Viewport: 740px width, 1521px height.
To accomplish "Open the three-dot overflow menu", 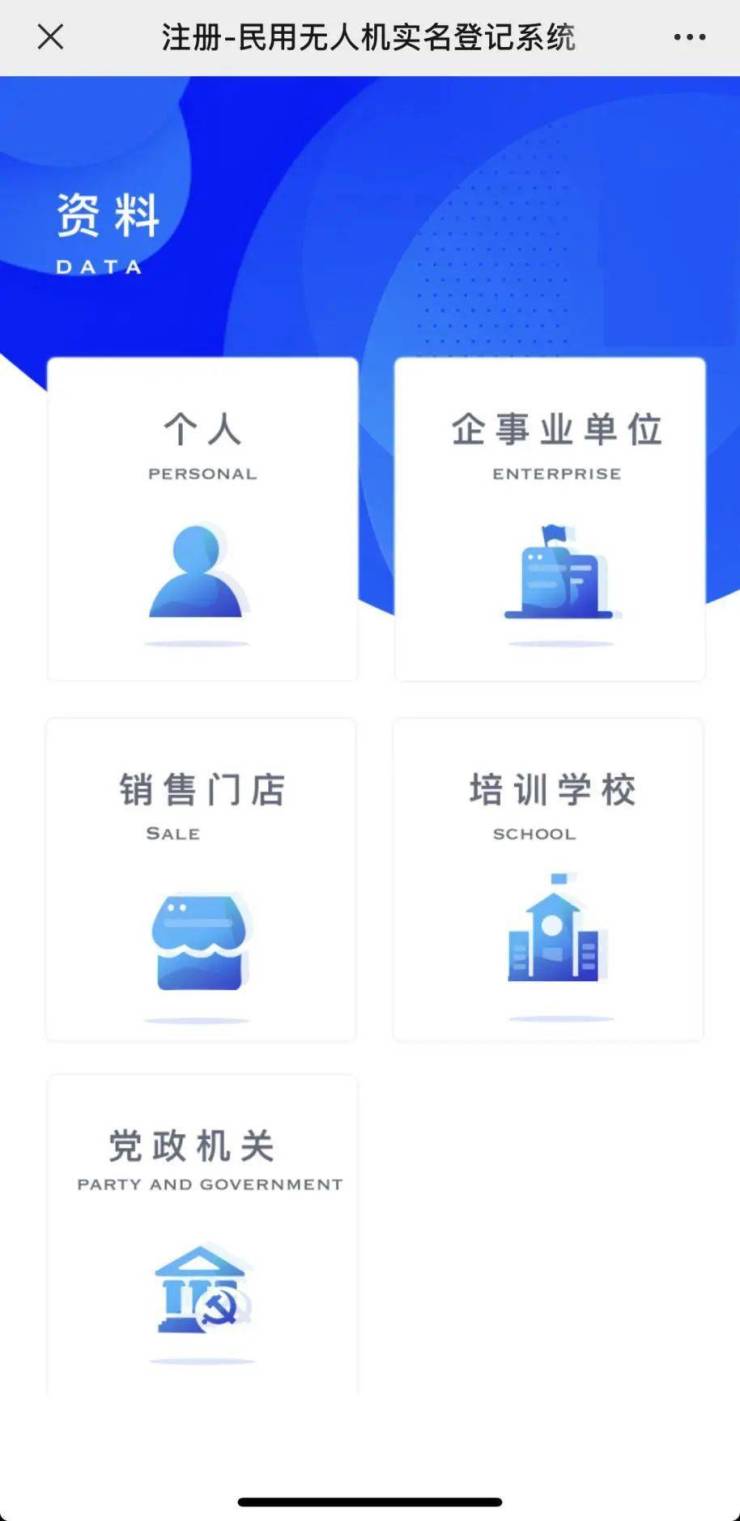I will 689,37.
